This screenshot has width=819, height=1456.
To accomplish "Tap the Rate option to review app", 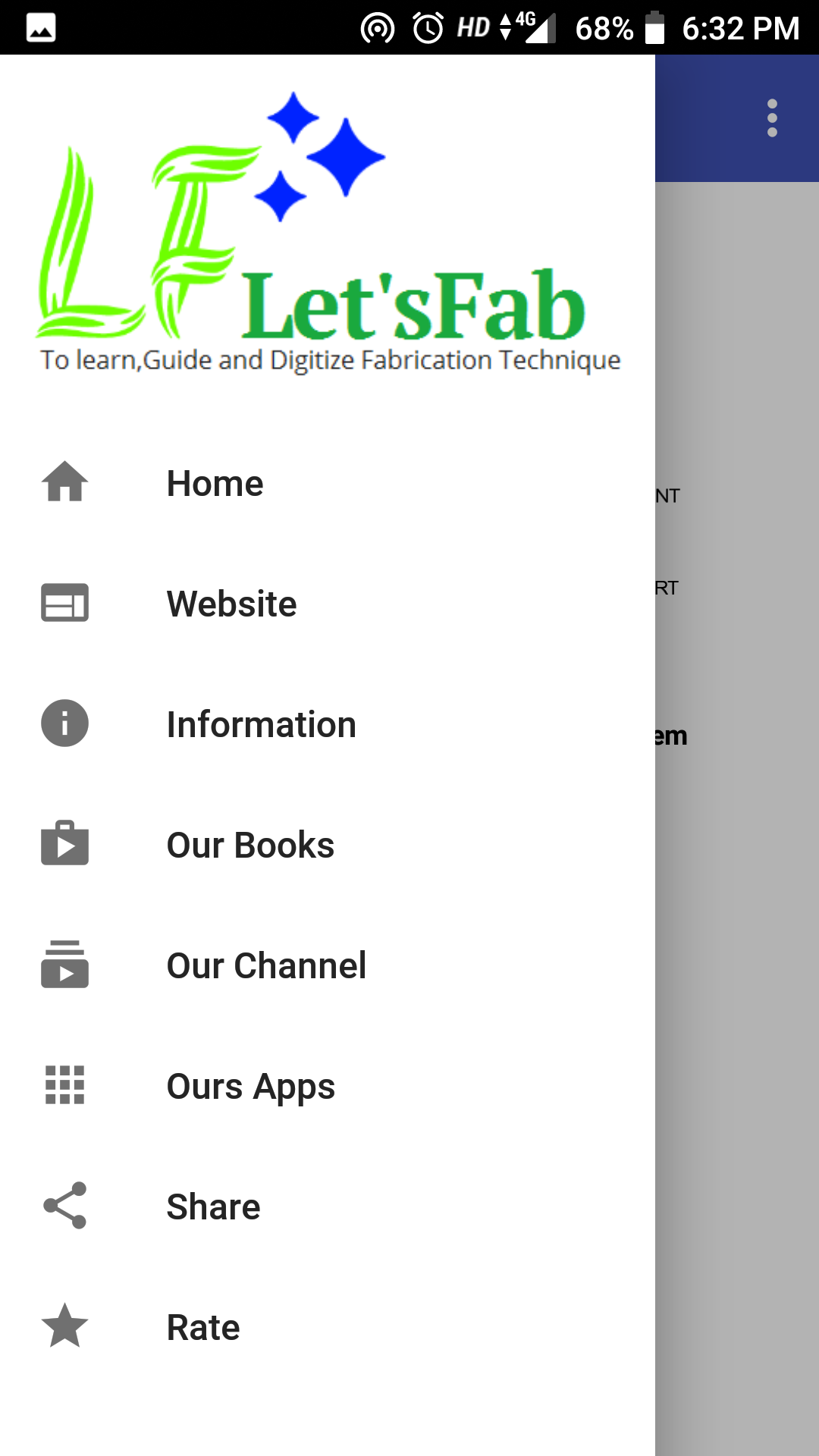I will coord(202,1326).
